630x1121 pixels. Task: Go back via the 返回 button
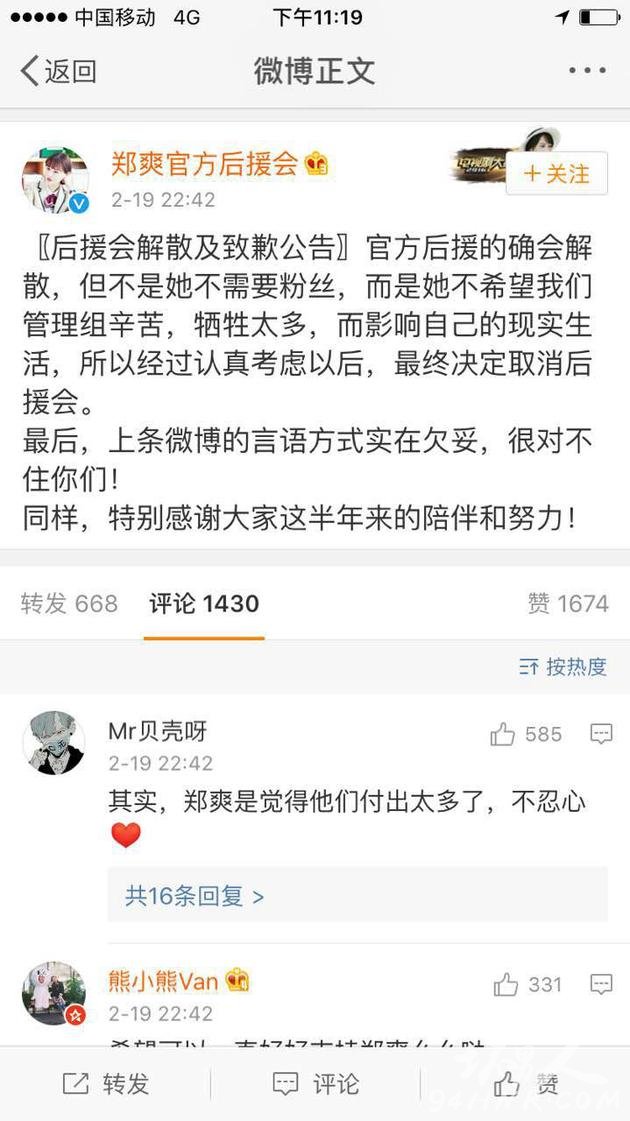pos(58,71)
